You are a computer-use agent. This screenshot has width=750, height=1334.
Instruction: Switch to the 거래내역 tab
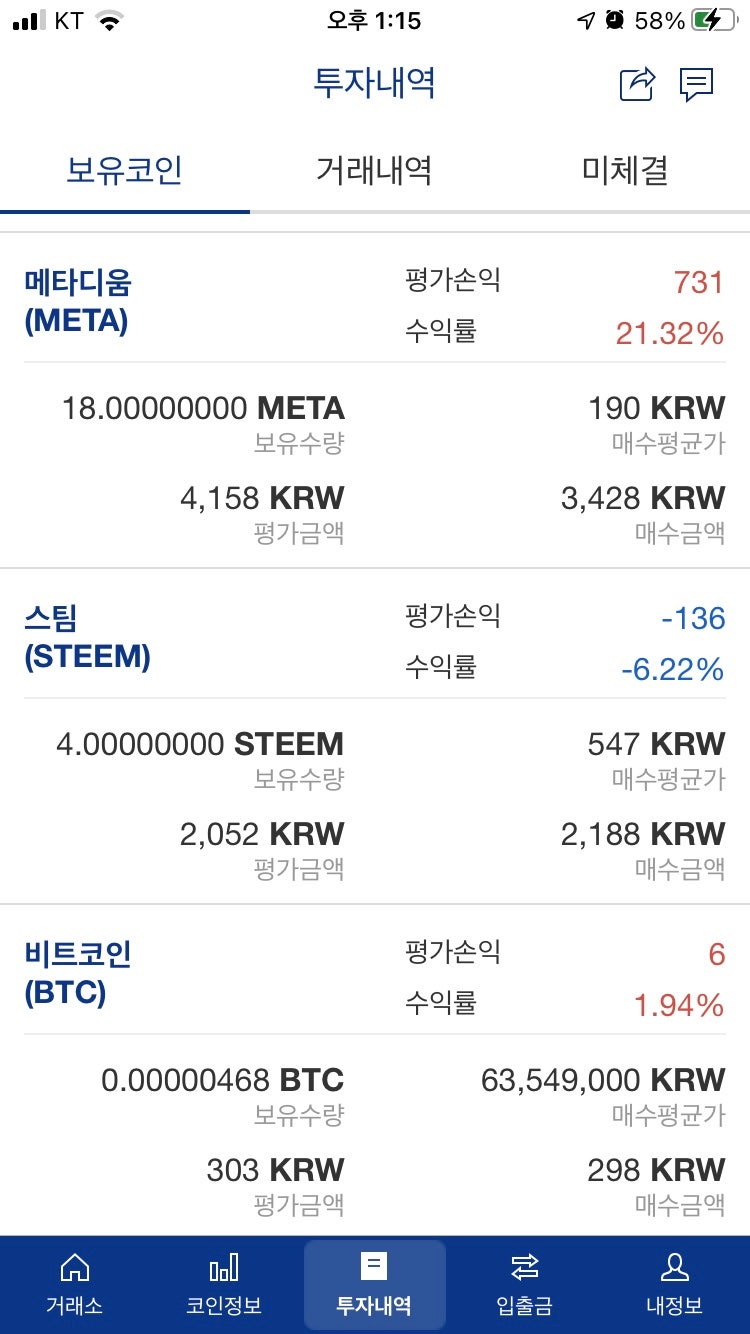click(x=372, y=170)
